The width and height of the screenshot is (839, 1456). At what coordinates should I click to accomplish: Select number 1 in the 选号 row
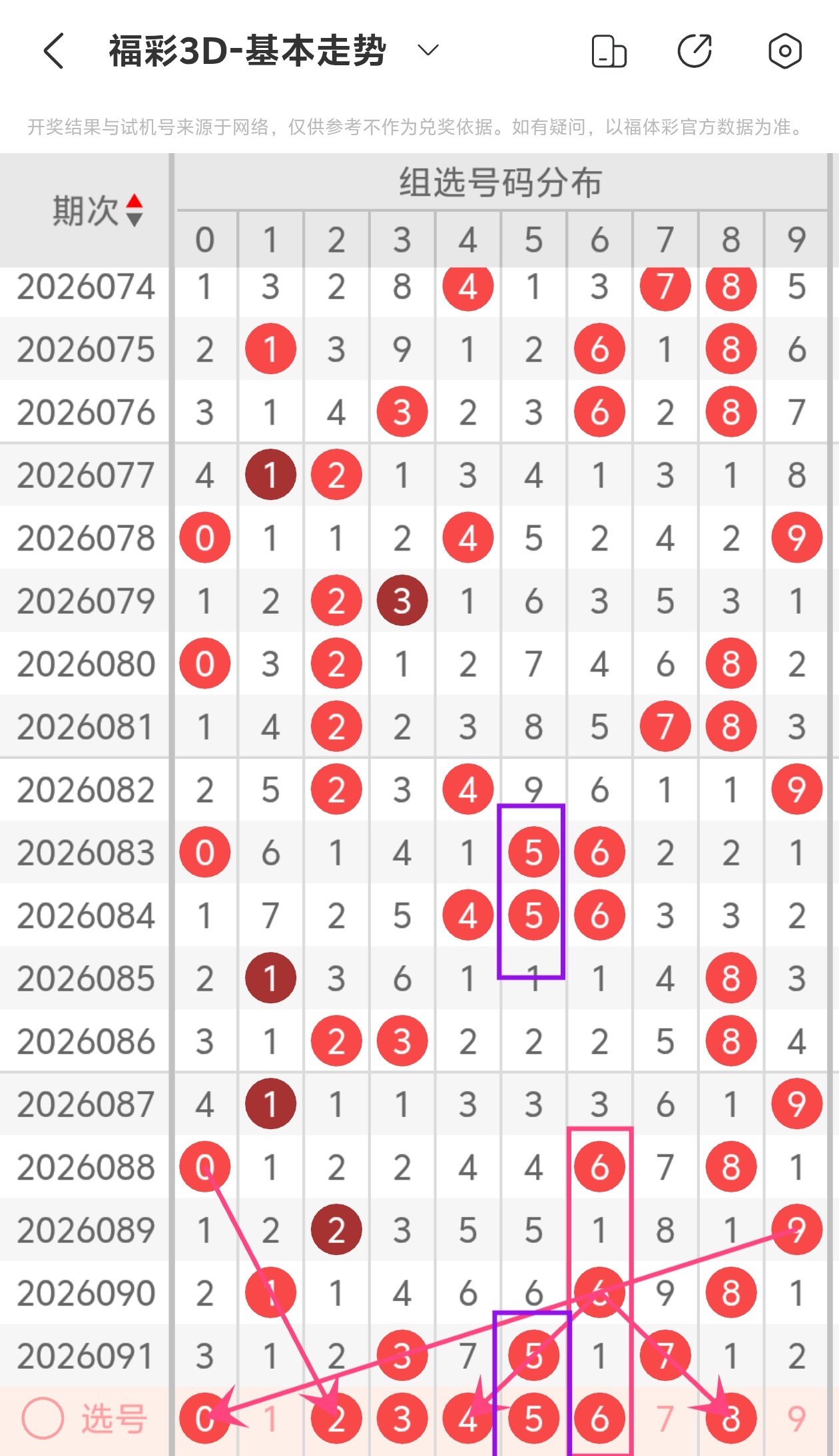(270, 1419)
